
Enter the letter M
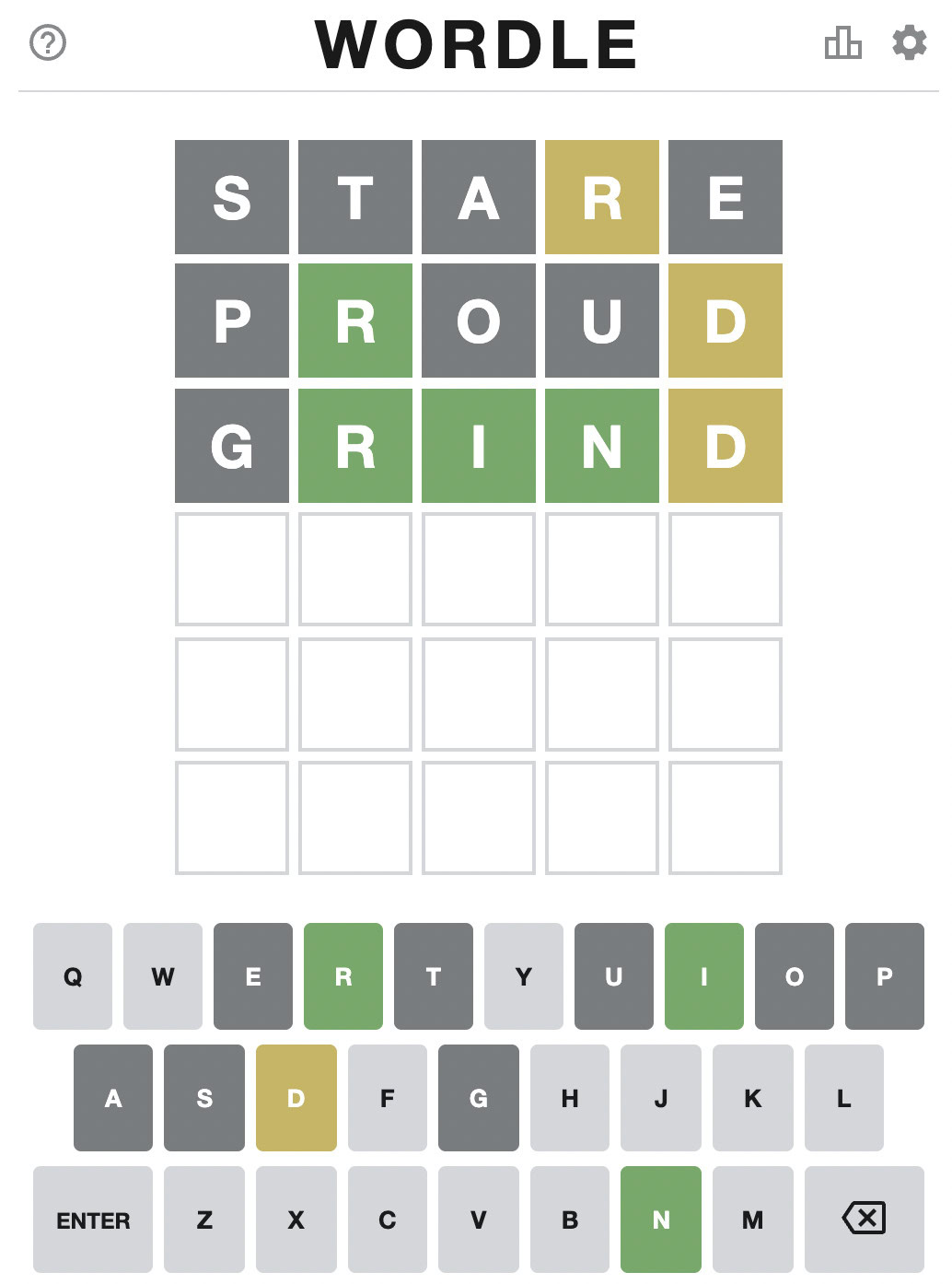(752, 1220)
